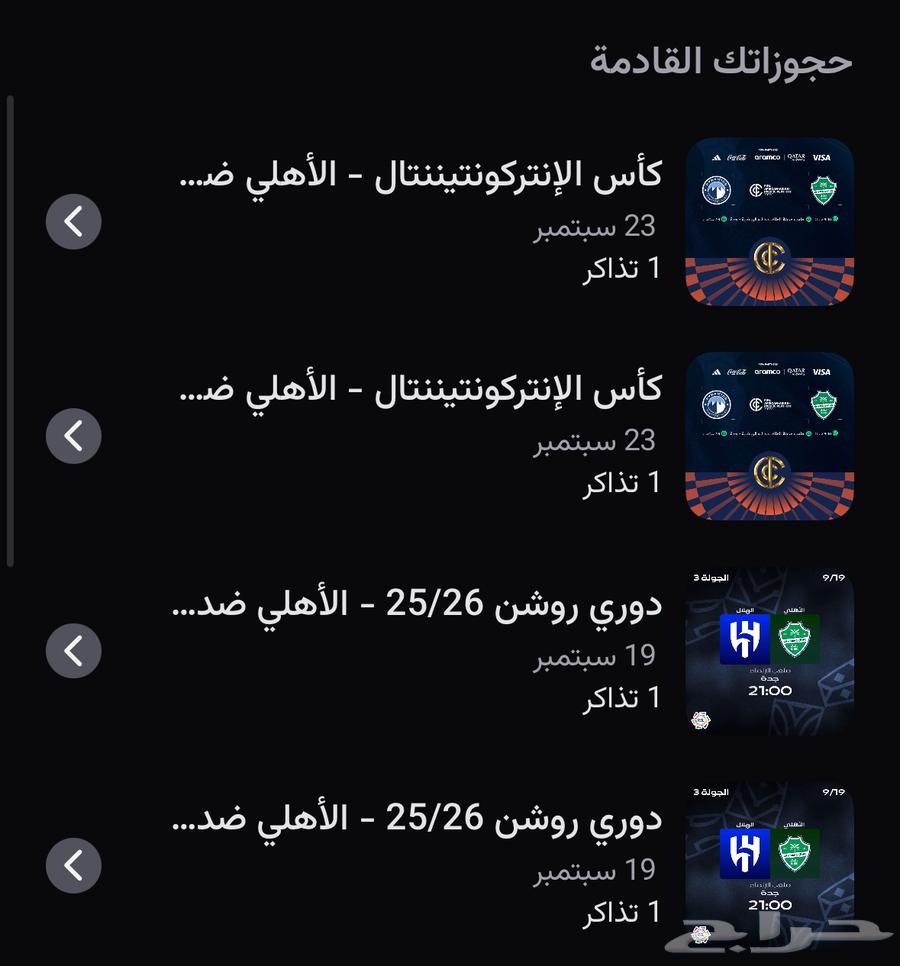The width and height of the screenshot is (900, 966).
Task: Open the first Roshn League booking chevron
Action: (72, 650)
